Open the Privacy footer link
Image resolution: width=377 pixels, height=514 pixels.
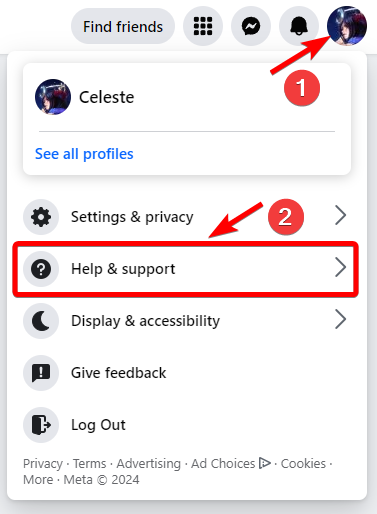(43, 464)
